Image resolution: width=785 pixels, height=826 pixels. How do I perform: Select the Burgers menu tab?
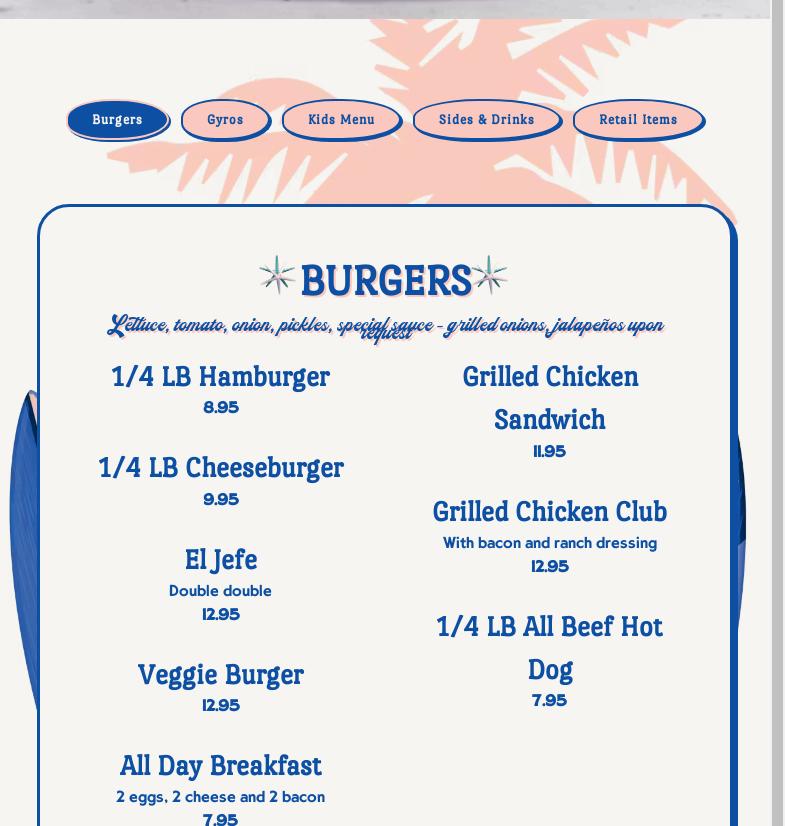point(117,120)
